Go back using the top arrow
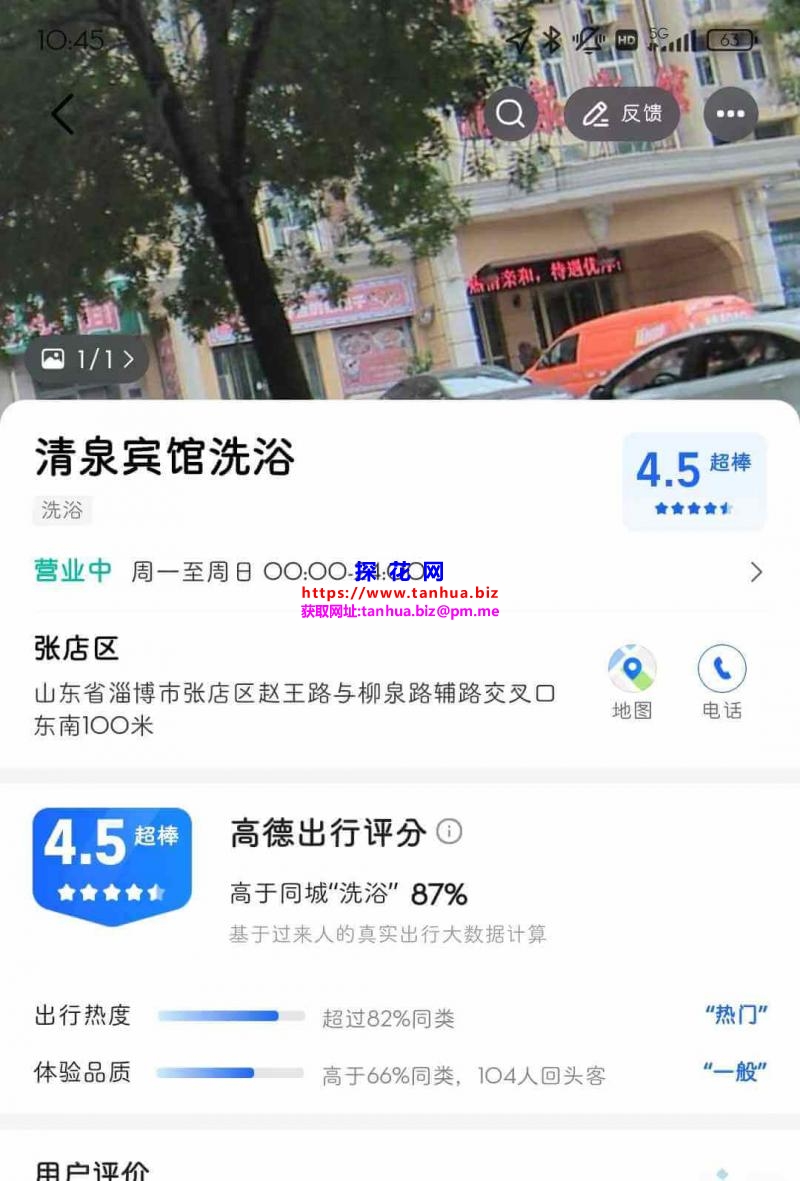 (x=63, y=114)
